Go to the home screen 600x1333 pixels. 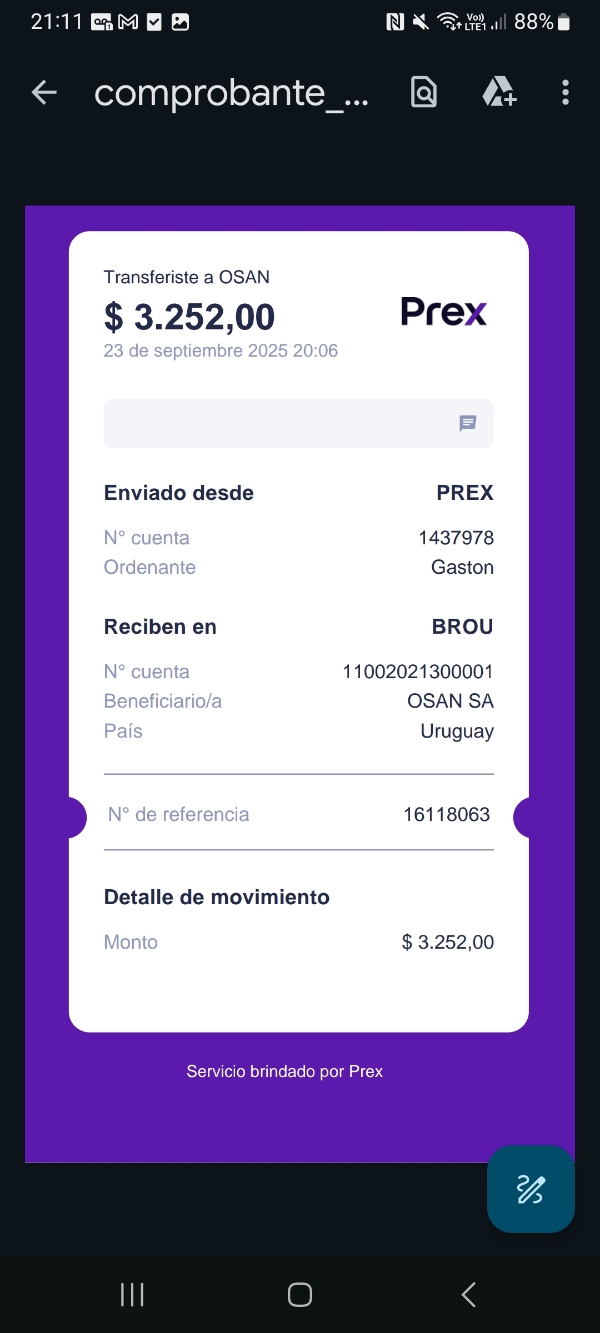pyautogui.click(x=300, y=1295)
